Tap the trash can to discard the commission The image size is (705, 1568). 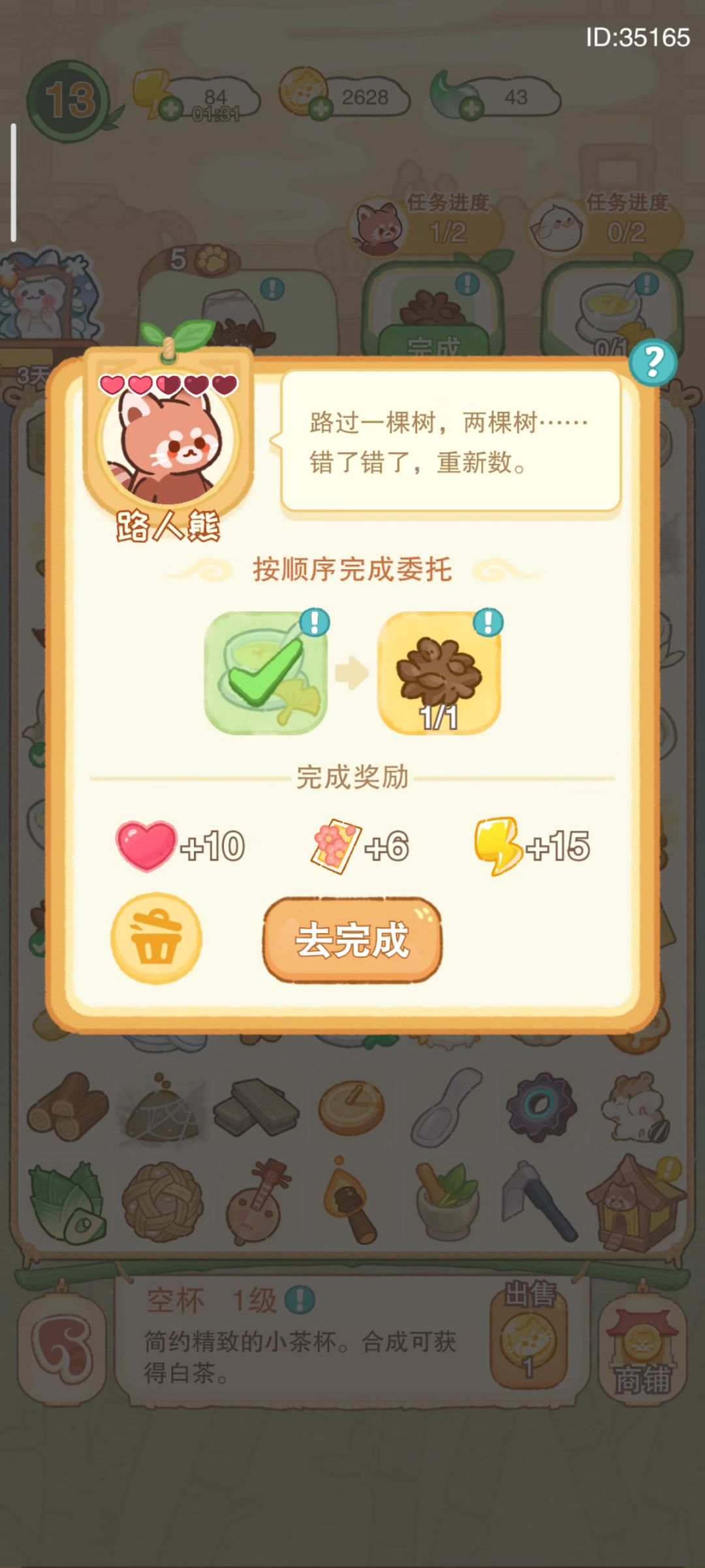[156, 938]
